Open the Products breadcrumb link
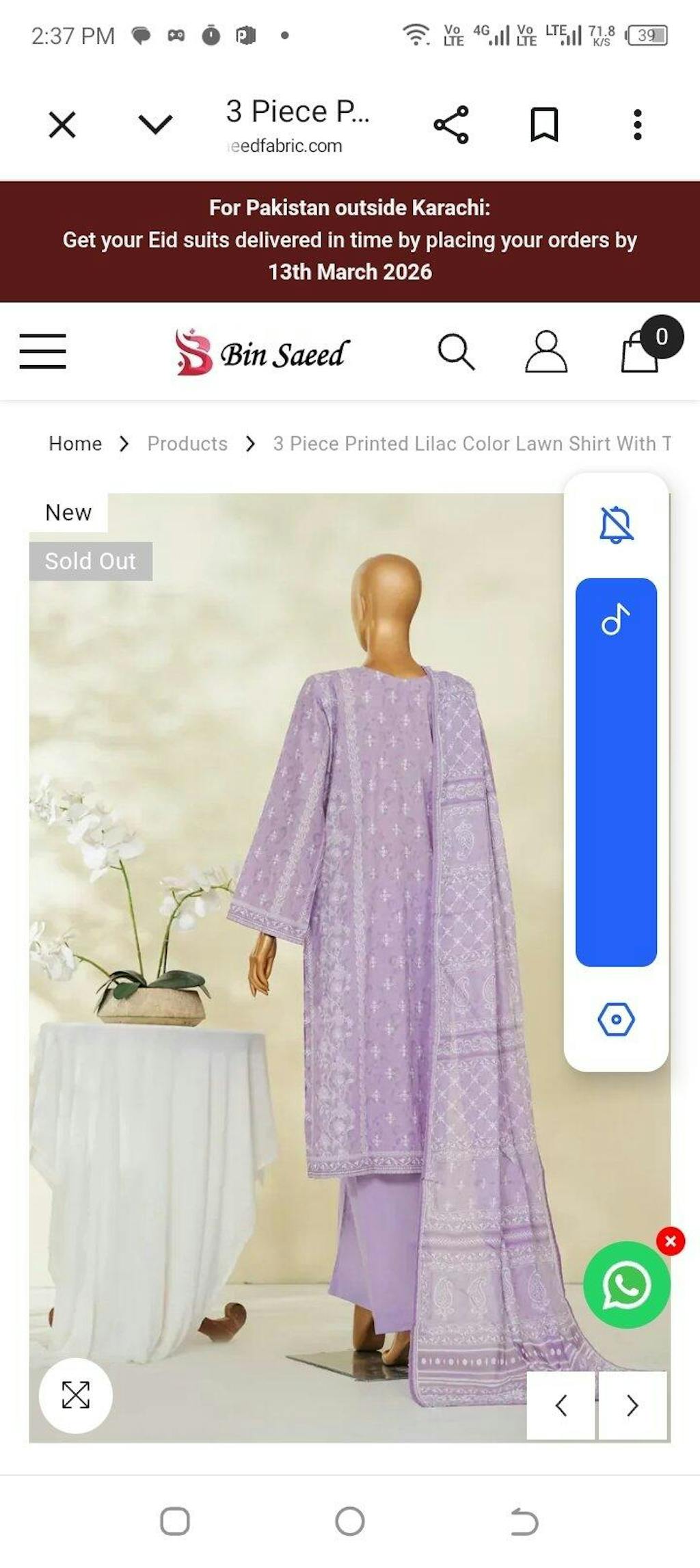Image resolution: width=700 pixels, height=1568 pixels. coord(187,444)
